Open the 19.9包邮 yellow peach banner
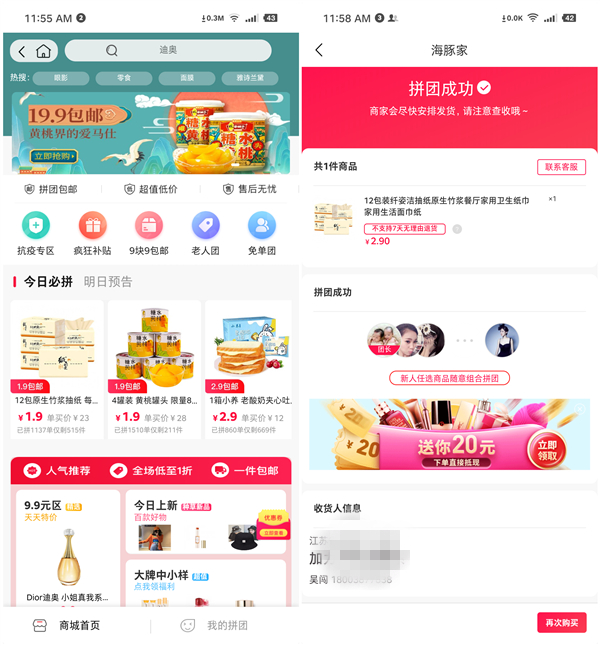Screen dimensions: 600x646 [150, 132]
